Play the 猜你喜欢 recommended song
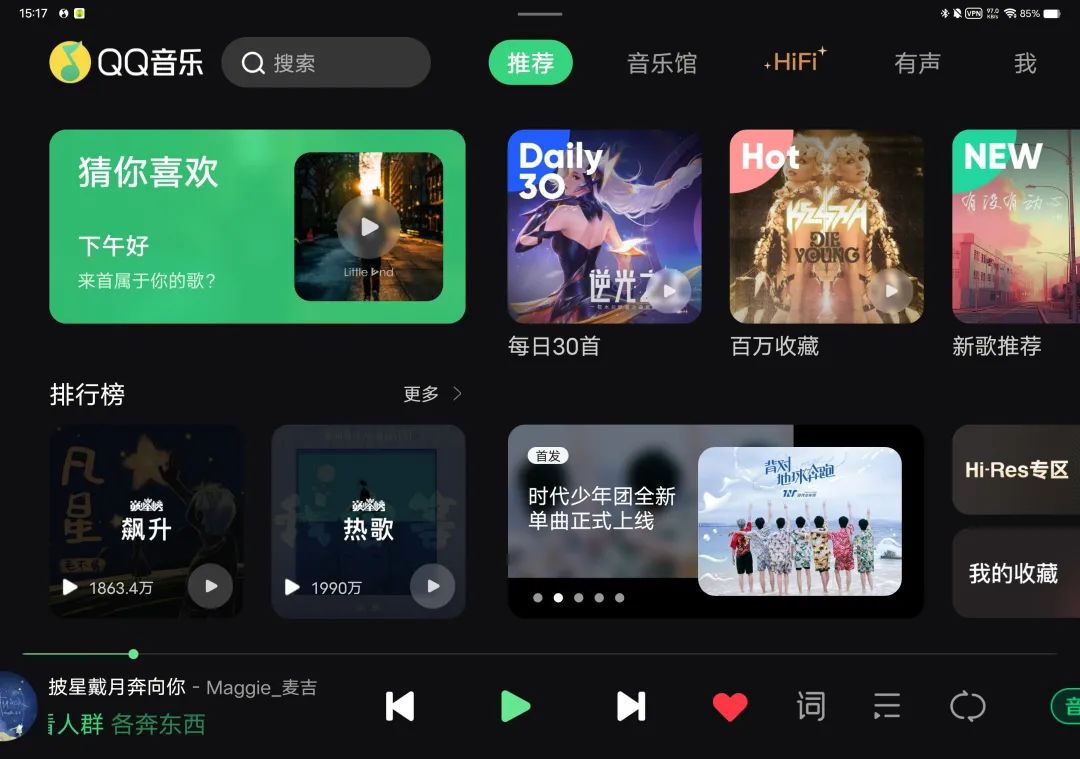 point(369,227)
